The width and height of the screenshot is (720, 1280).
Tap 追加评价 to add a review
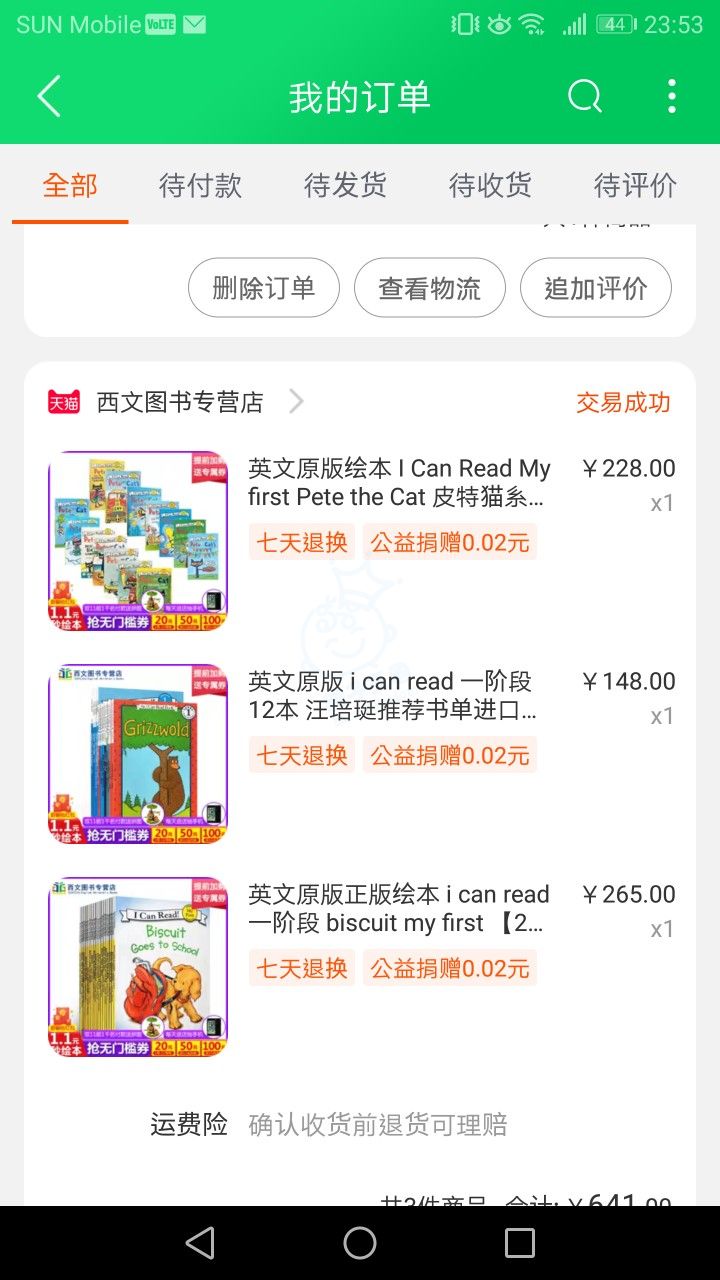(x=596, y=288)
